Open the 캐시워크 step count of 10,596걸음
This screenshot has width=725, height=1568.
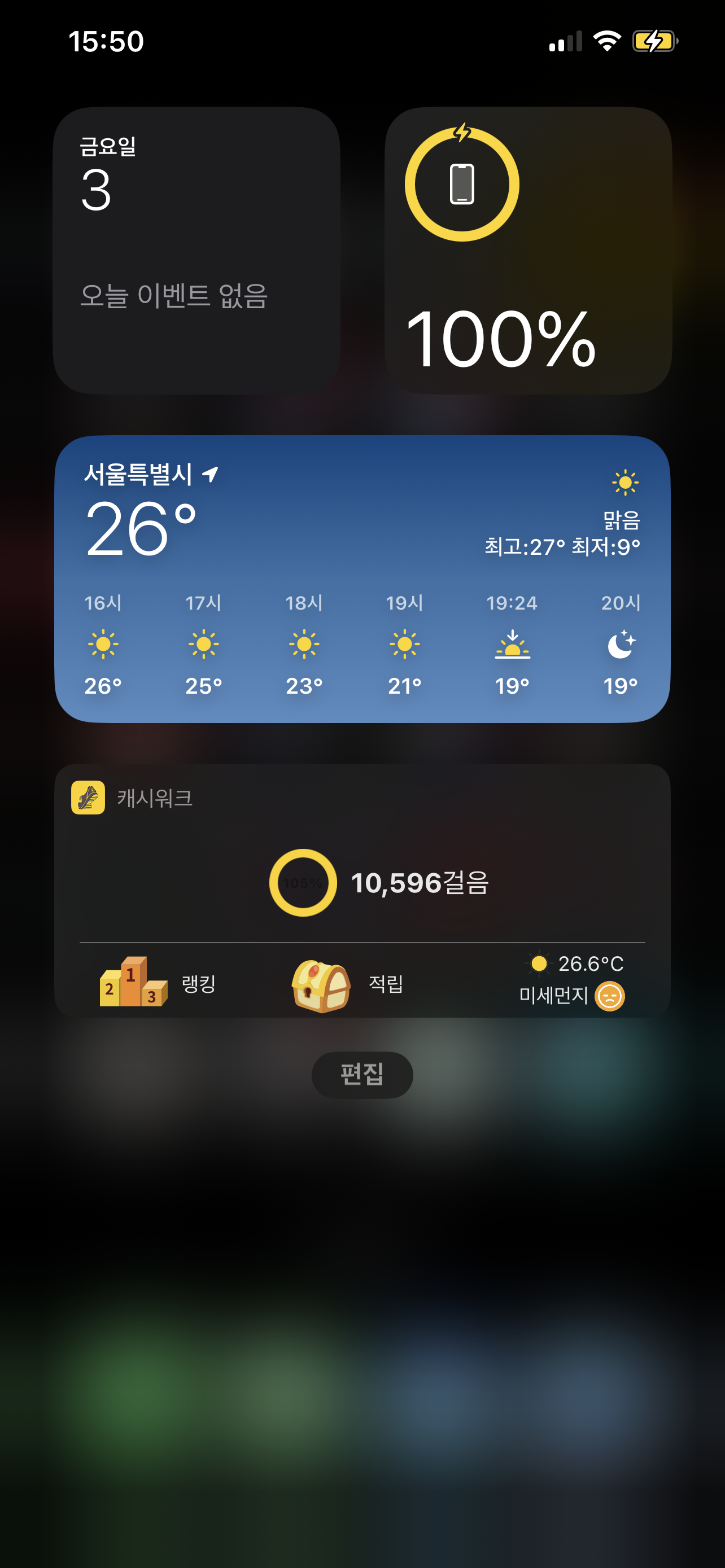[379, 883]
